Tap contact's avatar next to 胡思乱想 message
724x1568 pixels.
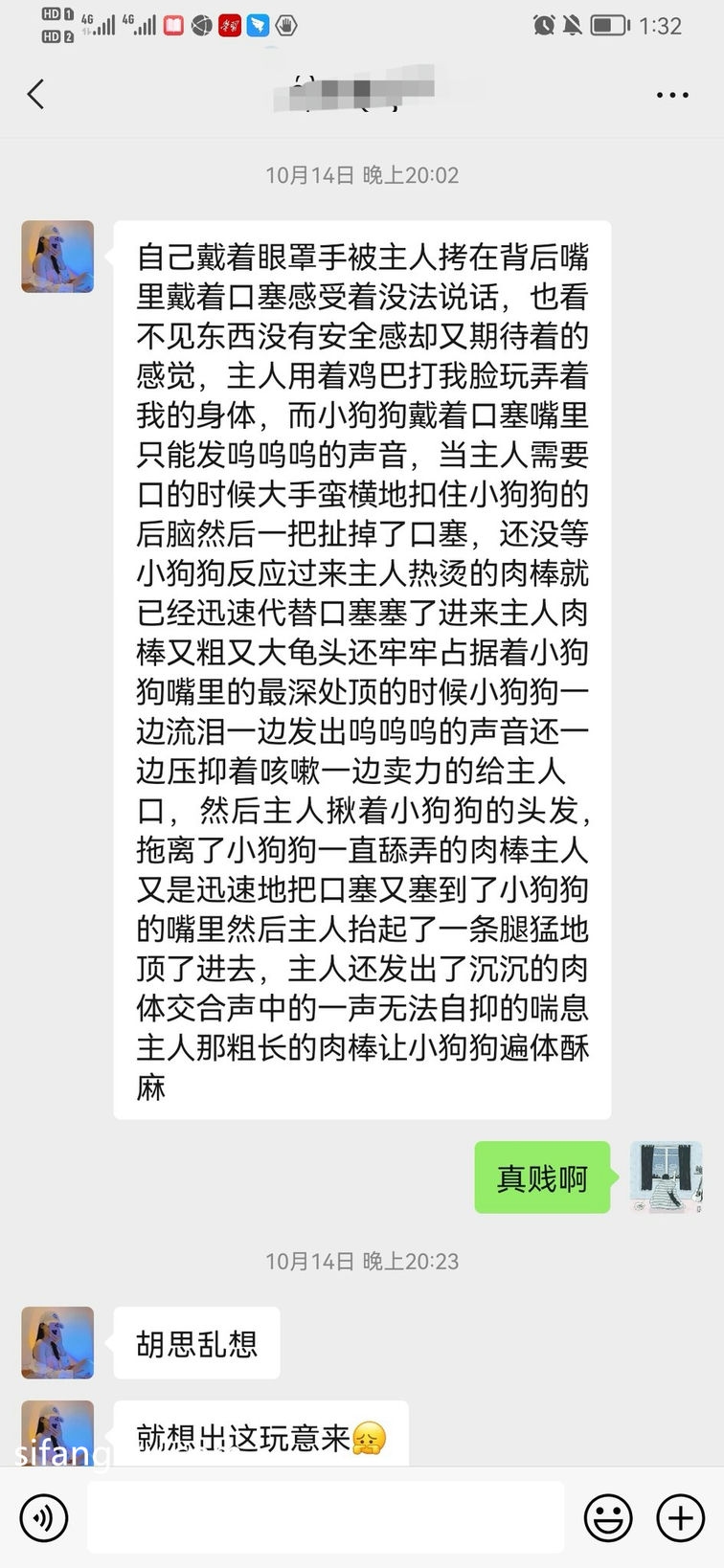pos(57,1343)
